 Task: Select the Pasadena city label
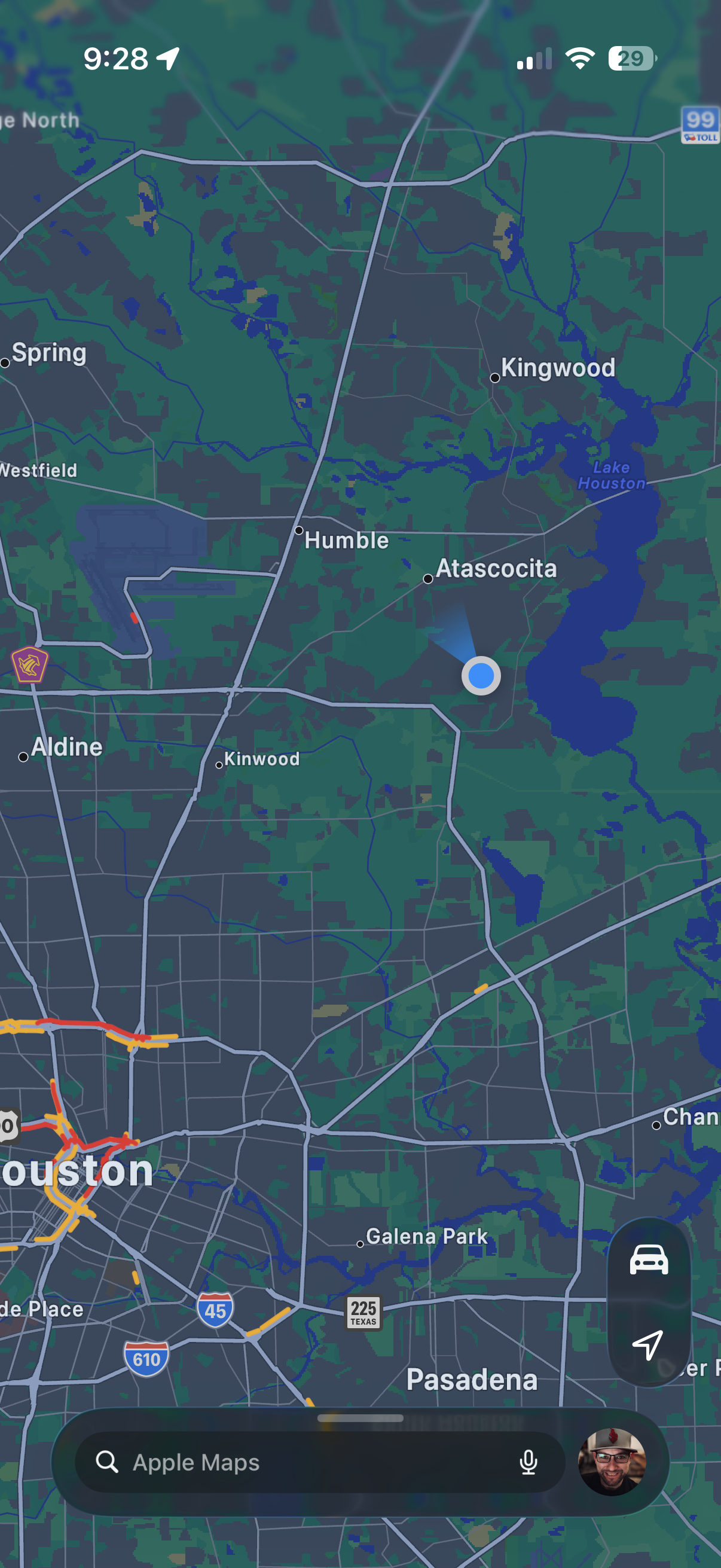click(472, 1379)
